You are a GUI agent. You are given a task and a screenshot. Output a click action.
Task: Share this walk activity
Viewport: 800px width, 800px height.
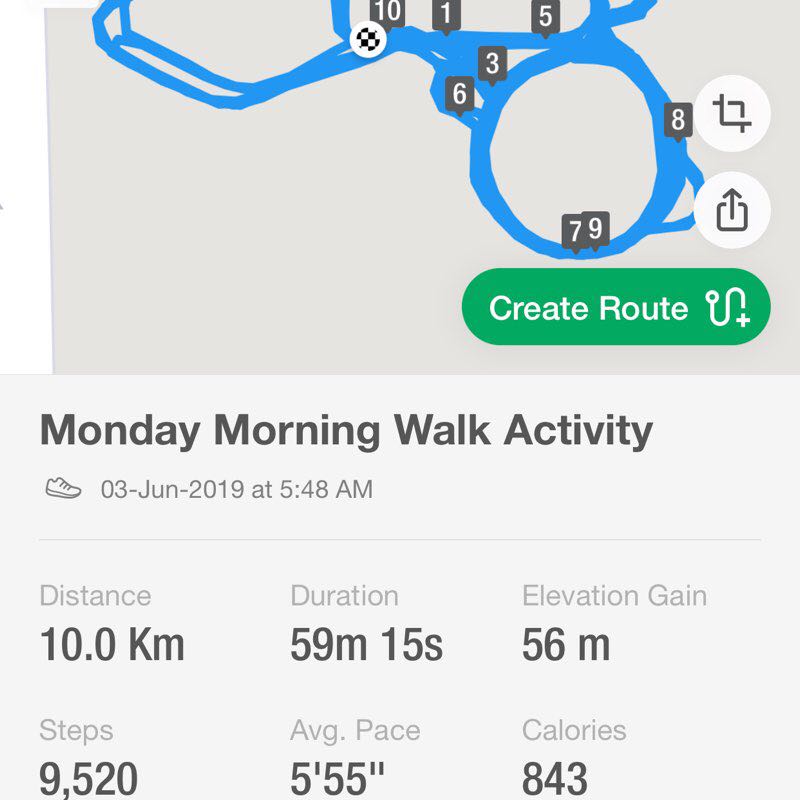point(732,210)
